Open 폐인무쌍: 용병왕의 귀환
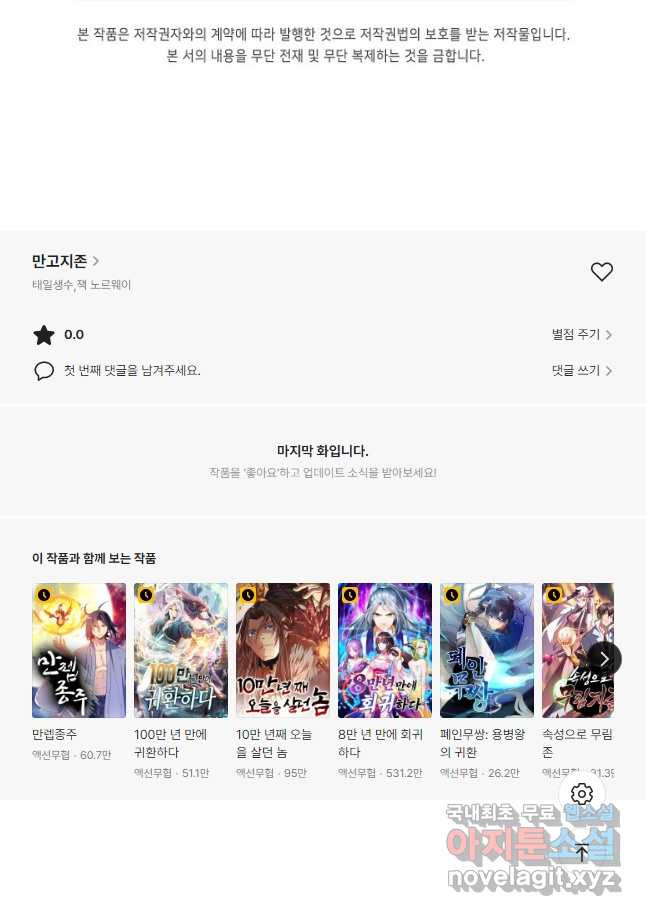Image resolution: width=646 pixels, height=916 pixels. (x=487, y=650)
